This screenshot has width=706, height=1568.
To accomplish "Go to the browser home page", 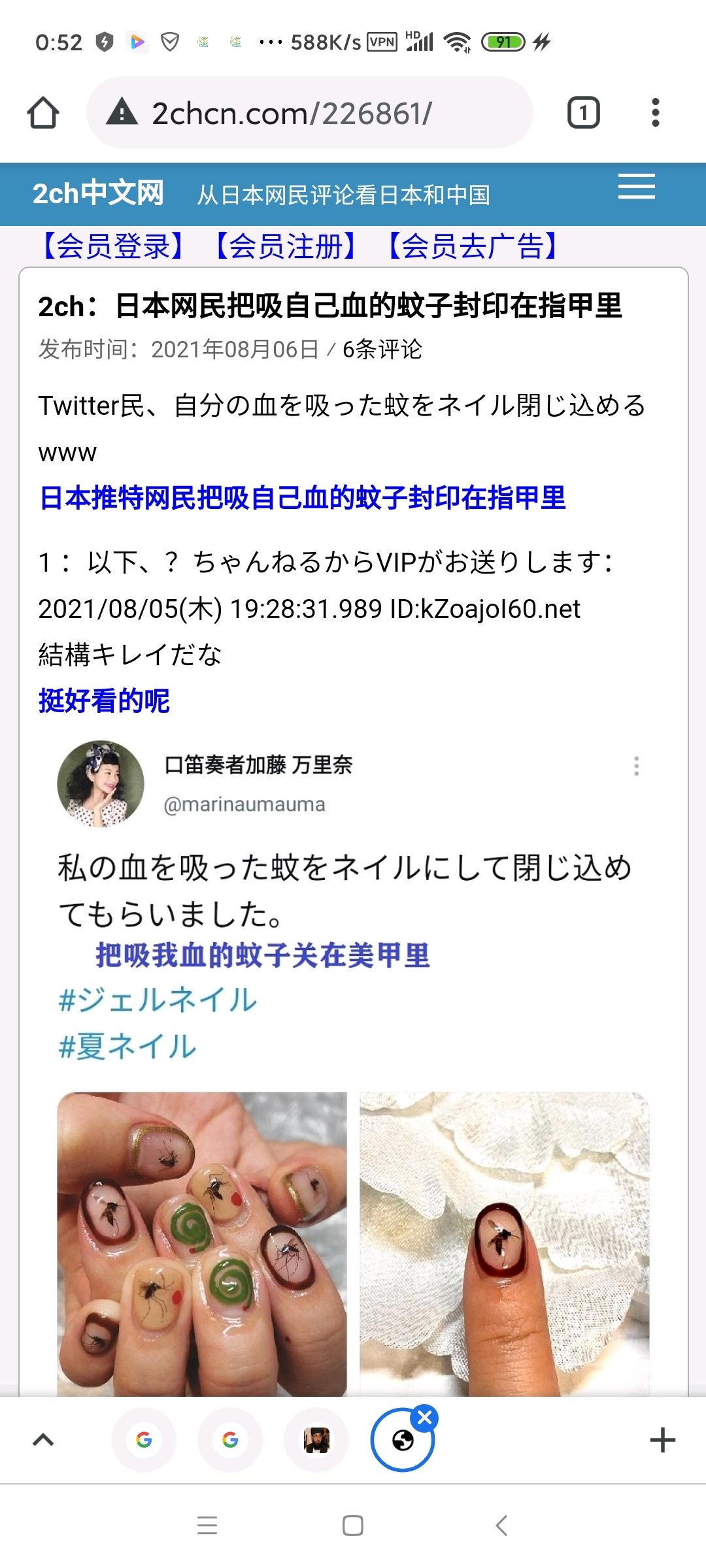I will [x=43, y=112].
